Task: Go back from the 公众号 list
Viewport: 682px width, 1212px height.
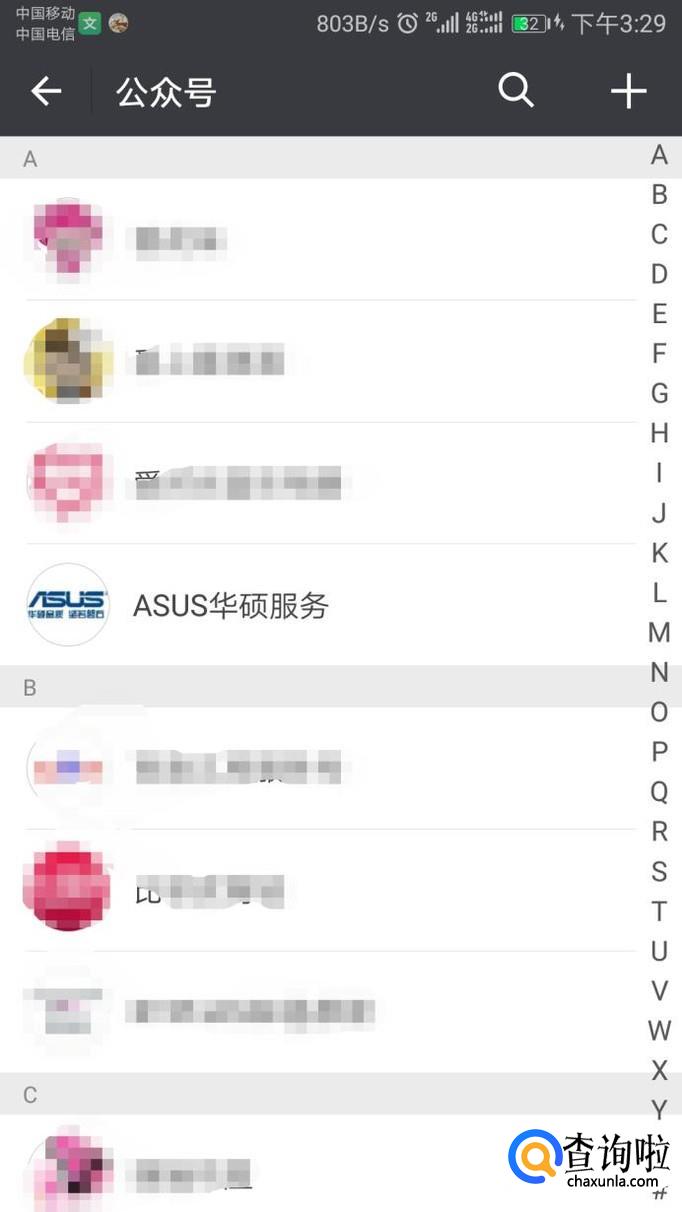Action: tap(46, 92)
